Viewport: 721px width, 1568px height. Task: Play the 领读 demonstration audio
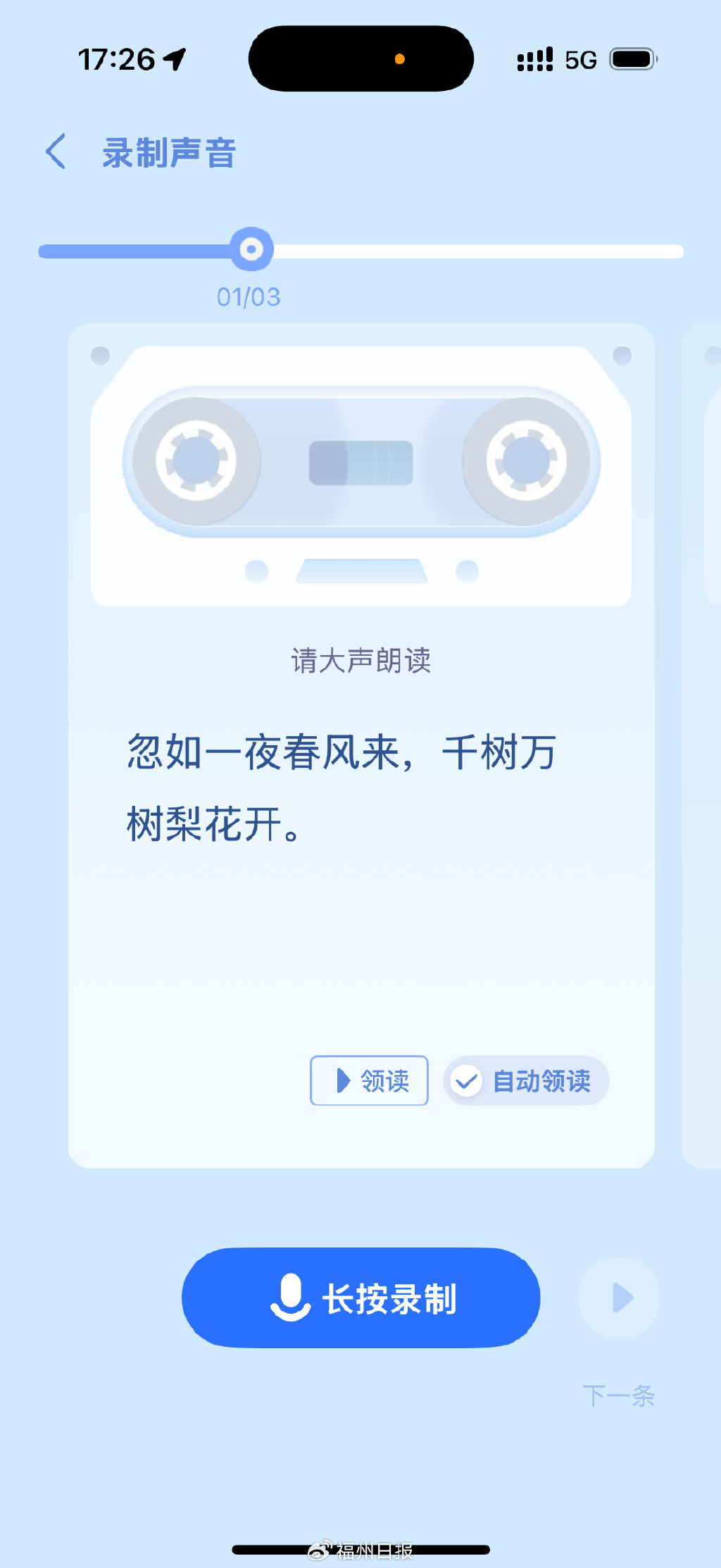coord(369,1080)
